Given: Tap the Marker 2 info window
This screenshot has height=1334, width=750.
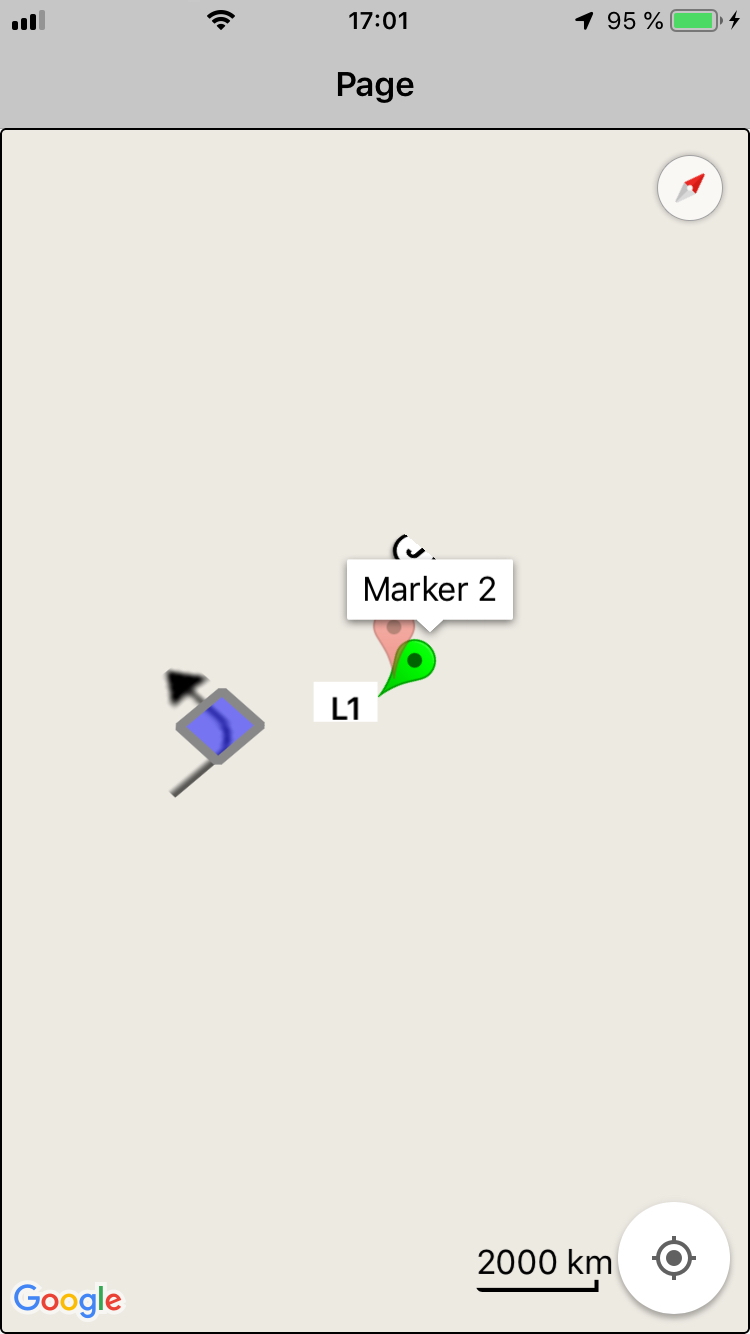Looking at the screenshot, I should 429,589.
